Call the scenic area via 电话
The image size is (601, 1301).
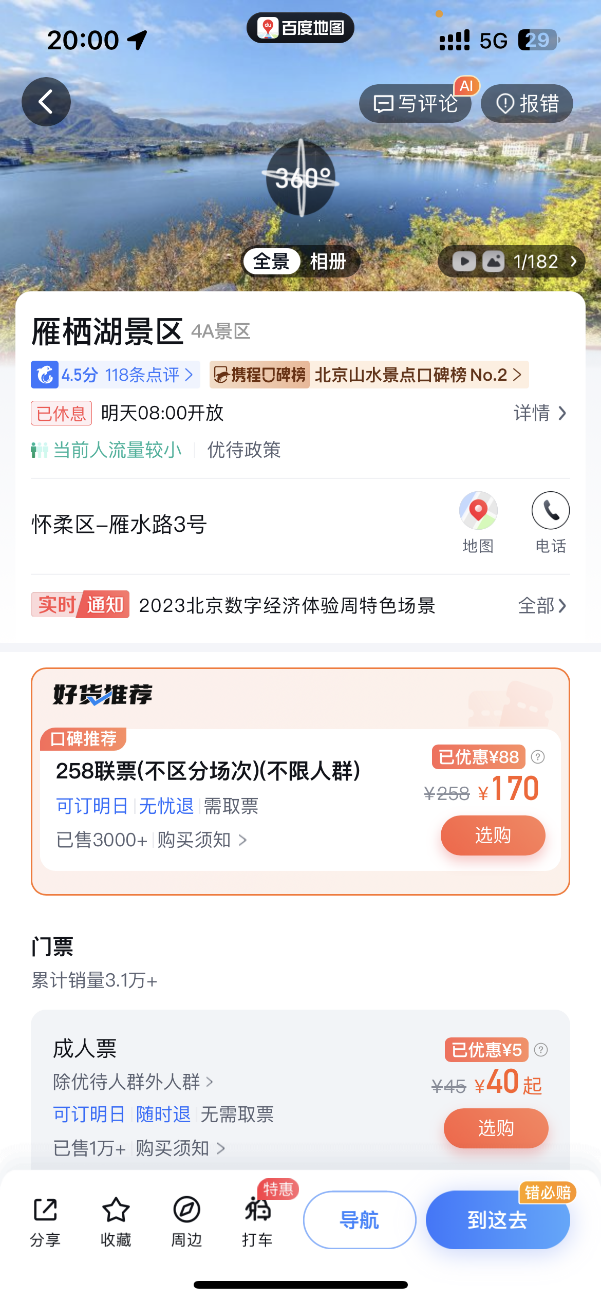click(550, 523)
